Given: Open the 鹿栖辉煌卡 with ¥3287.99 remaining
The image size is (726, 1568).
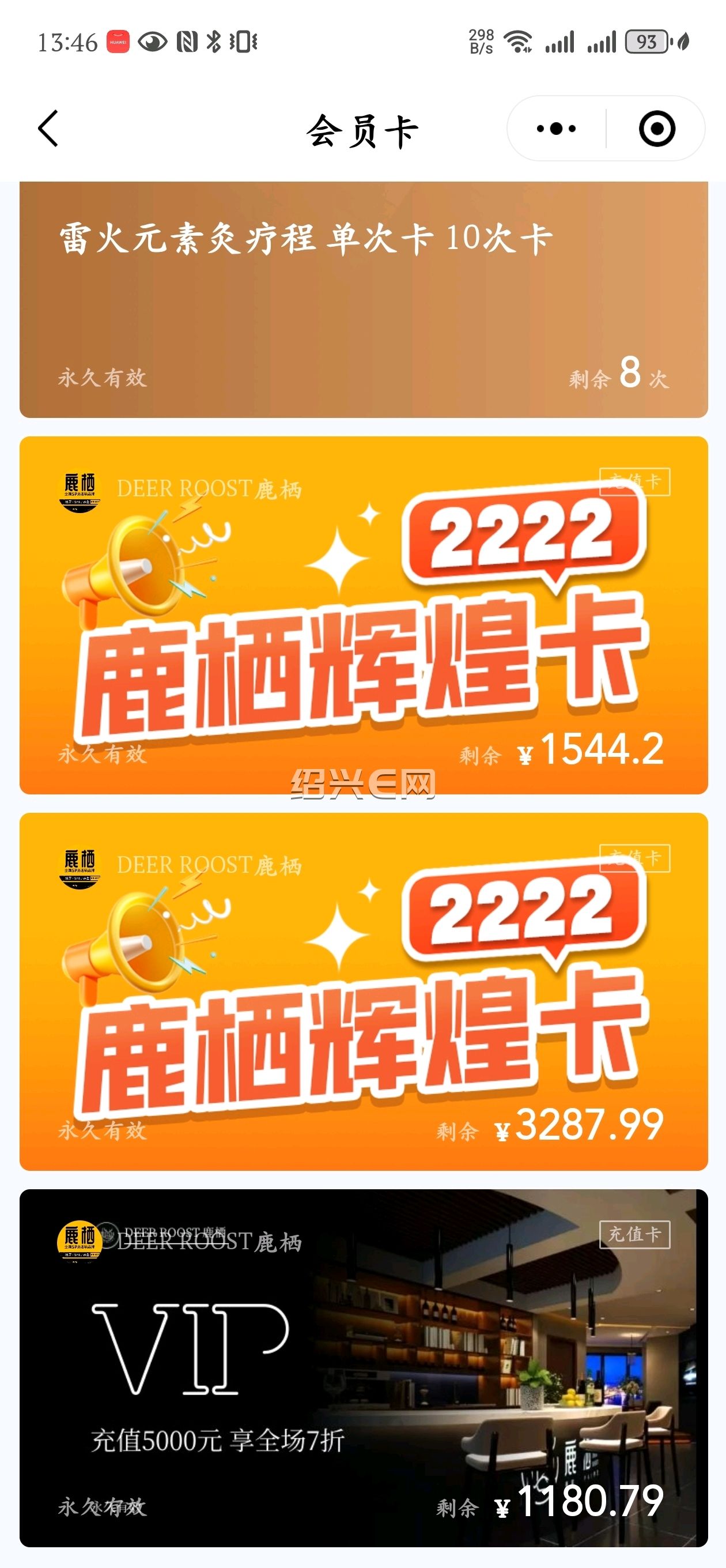Looking at the screenshot, I should tap(364, 992).
